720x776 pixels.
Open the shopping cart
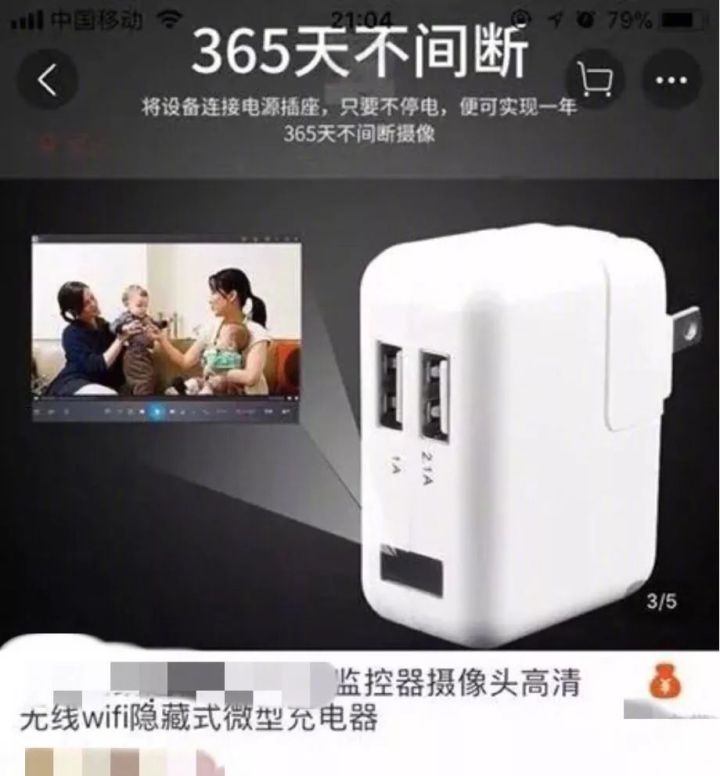pos(595,80)
